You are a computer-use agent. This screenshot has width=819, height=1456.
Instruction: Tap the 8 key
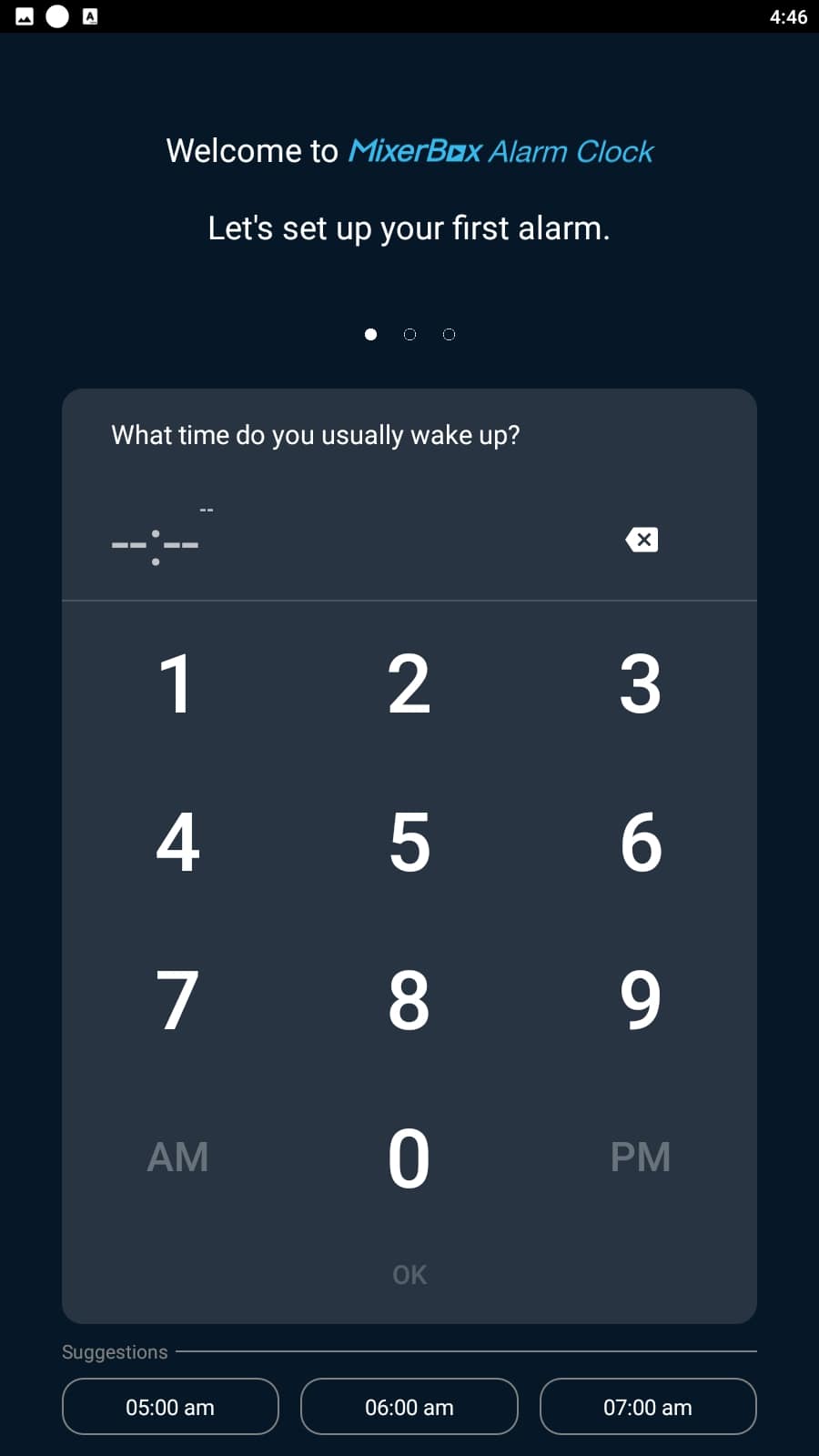(x=409, y=1000)
